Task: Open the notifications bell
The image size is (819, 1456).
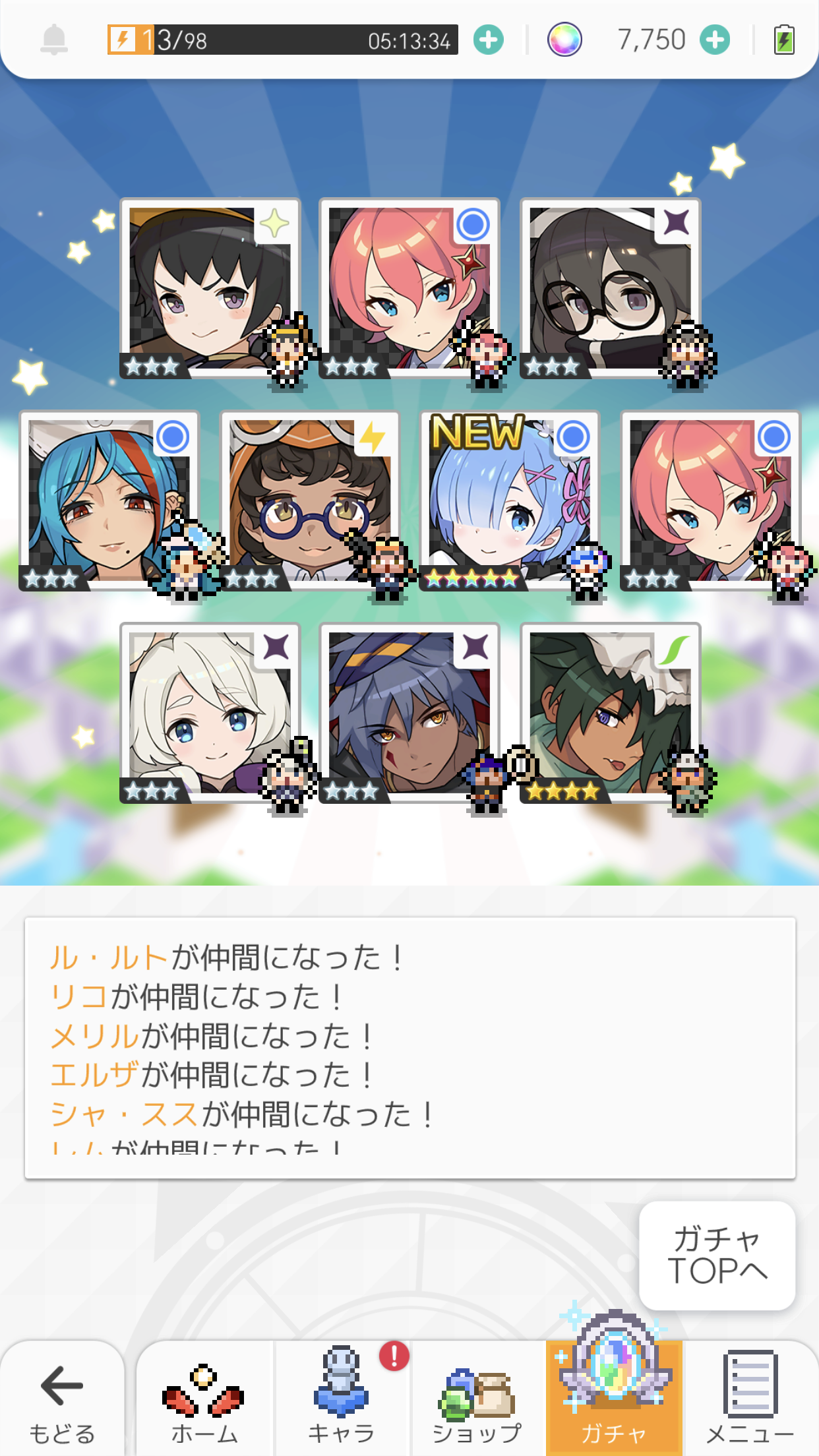Action: coord(54,40)
